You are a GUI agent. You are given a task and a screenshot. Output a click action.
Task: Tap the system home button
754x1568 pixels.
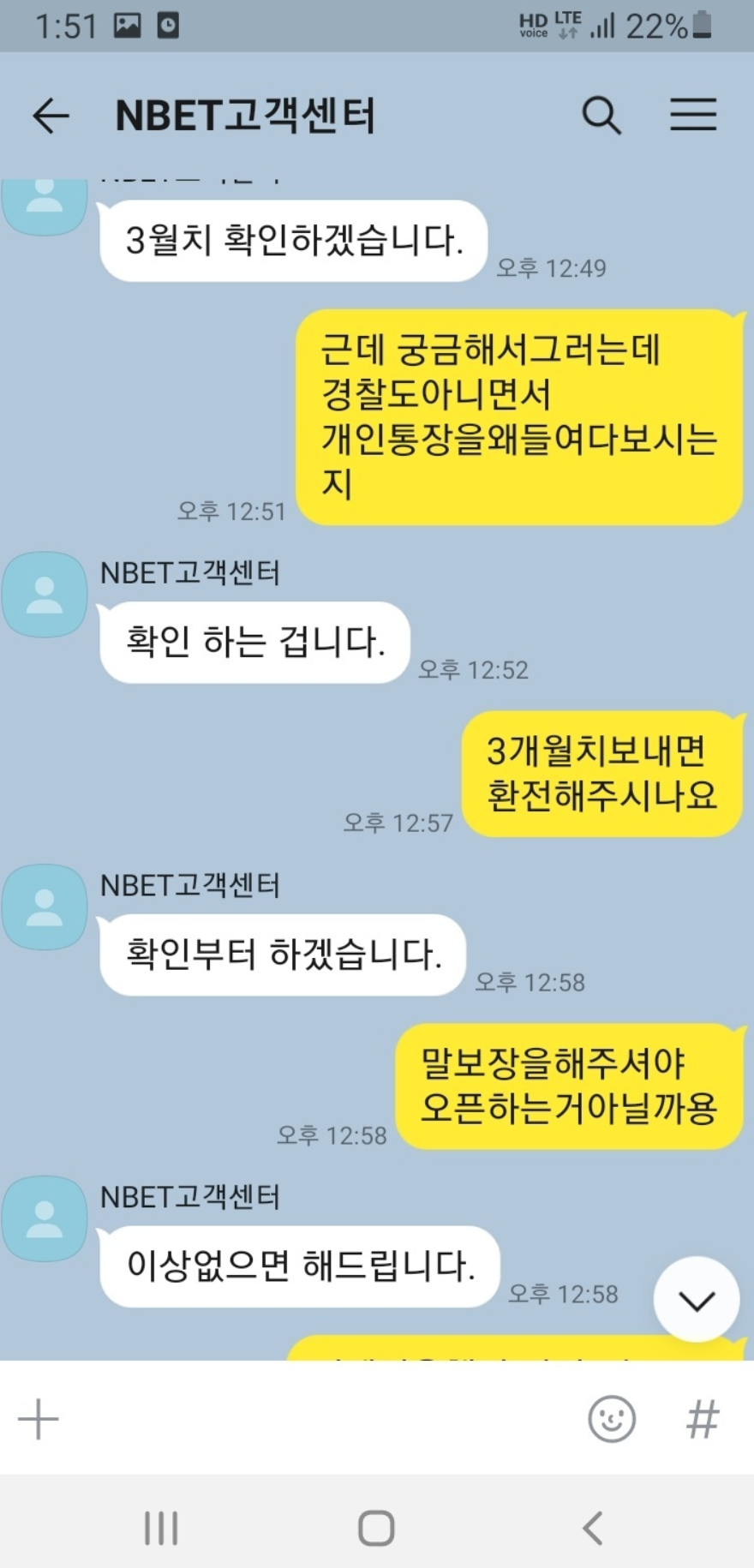[376, 1528]
